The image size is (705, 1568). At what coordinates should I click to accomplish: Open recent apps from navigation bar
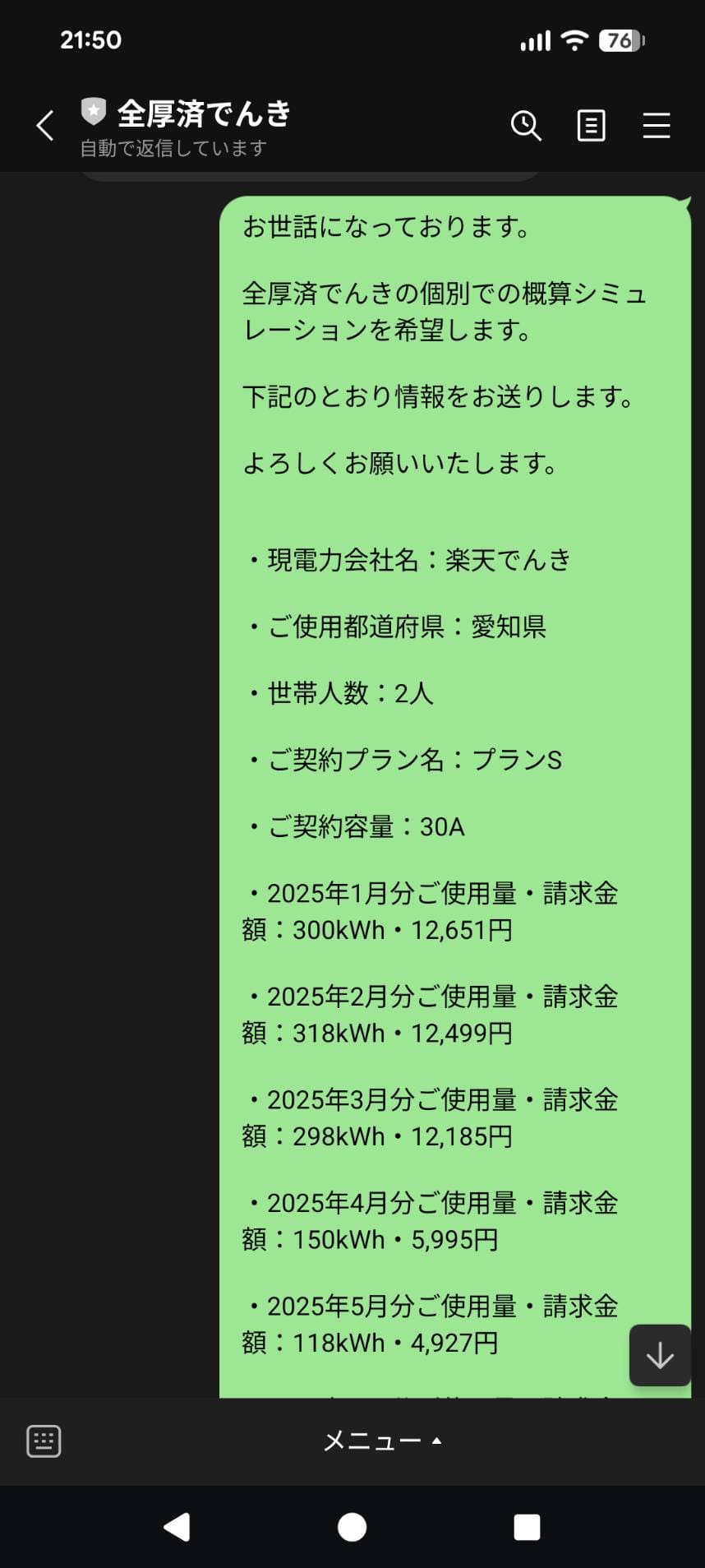[526, 1527]
